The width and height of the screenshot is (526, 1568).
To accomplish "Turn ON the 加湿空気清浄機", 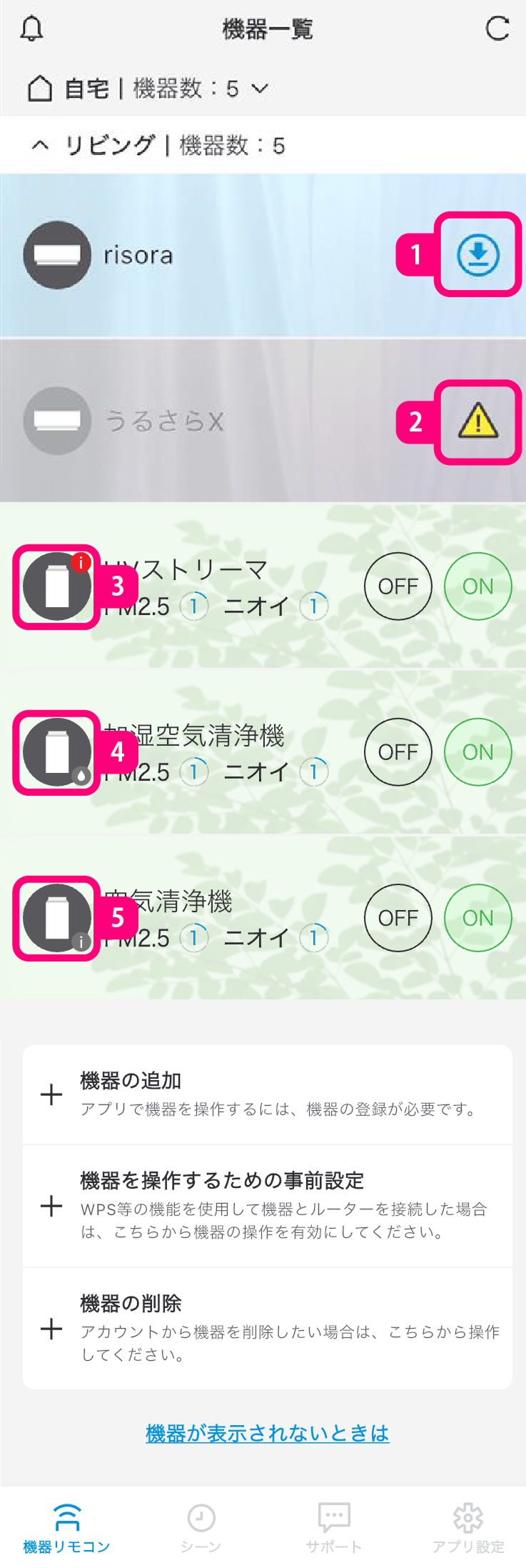I will tap(477, 751).
